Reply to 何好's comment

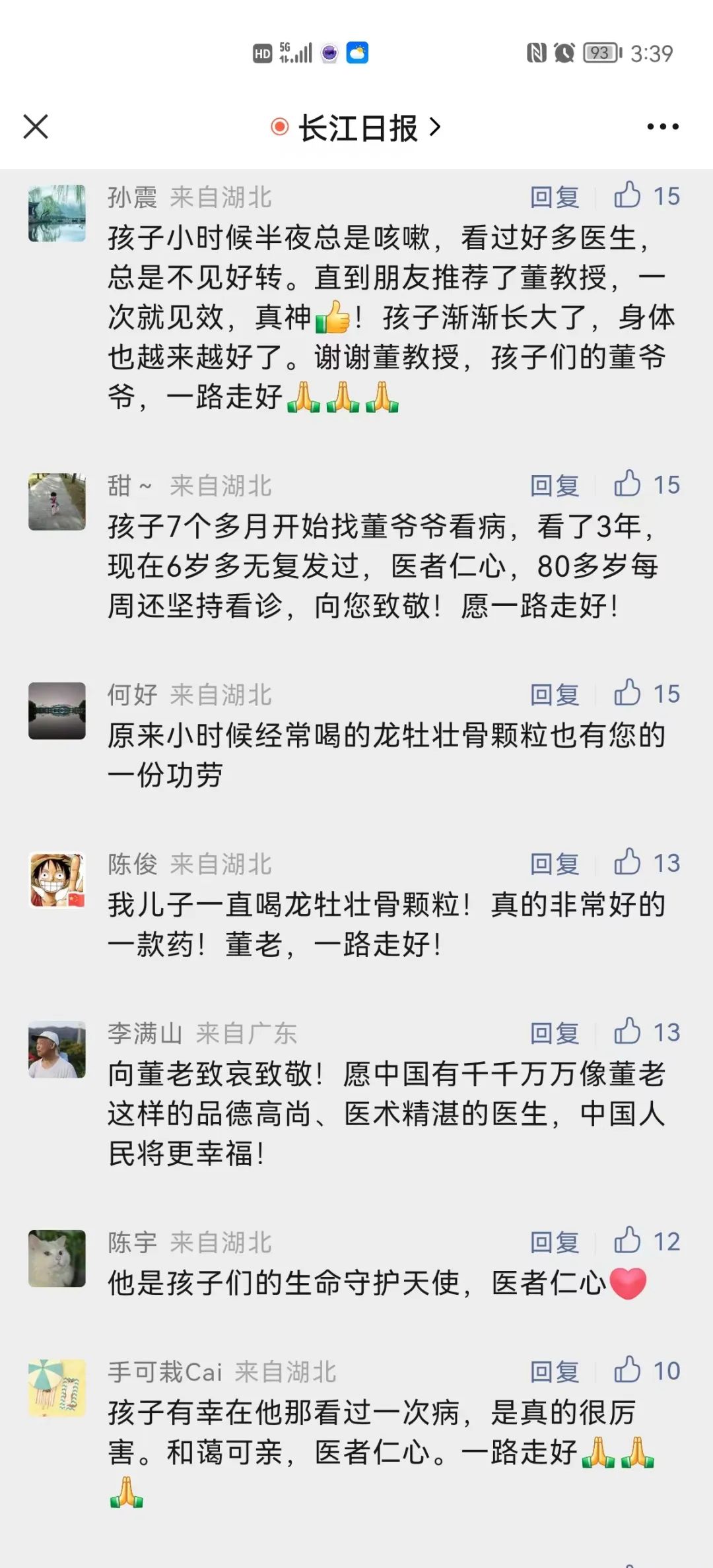pyautogui.click(x=555, y=695)
